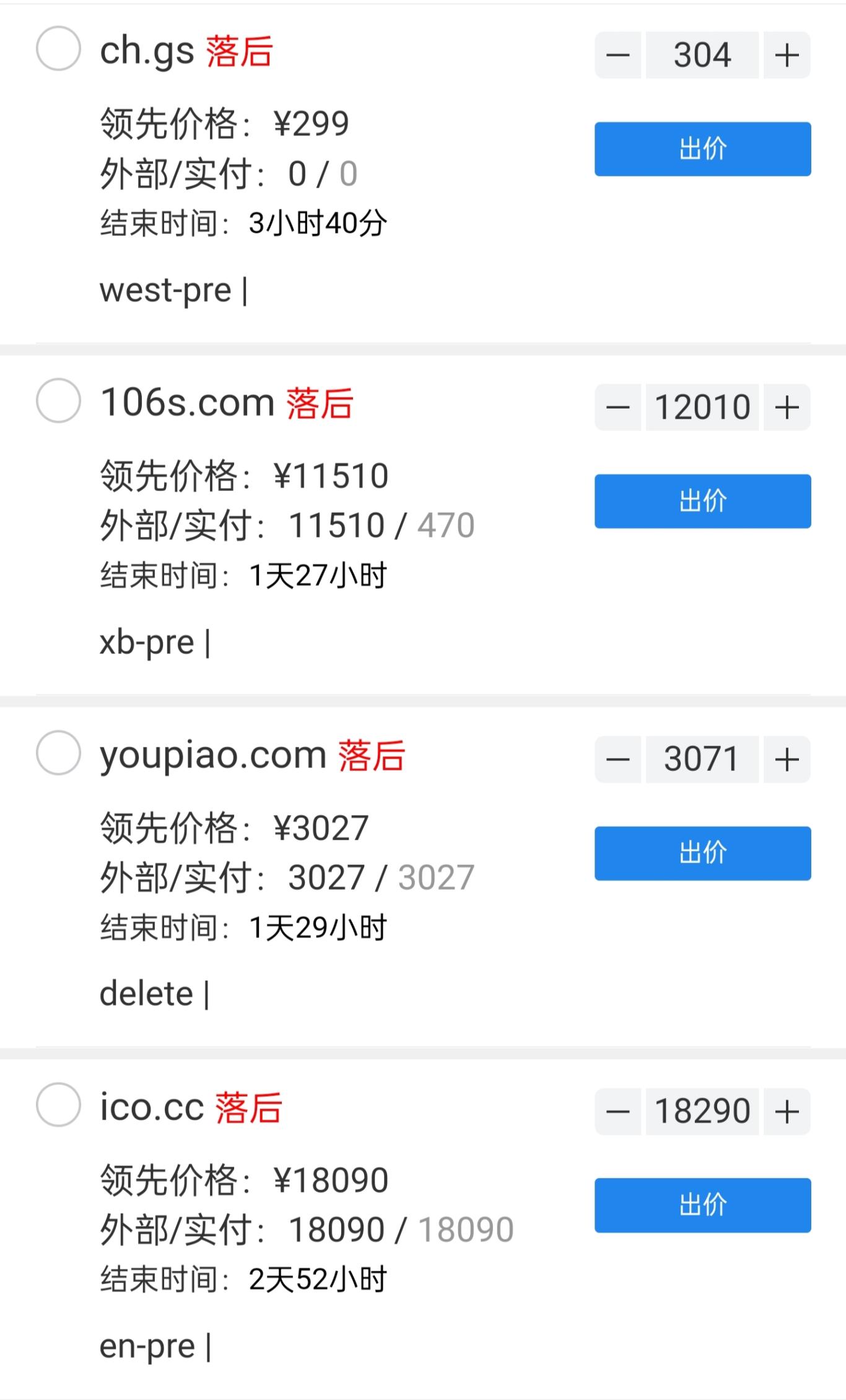Place bid (出价) on ico.cc
This screenshot has height=1400, width=846.
click(702, 1205)
